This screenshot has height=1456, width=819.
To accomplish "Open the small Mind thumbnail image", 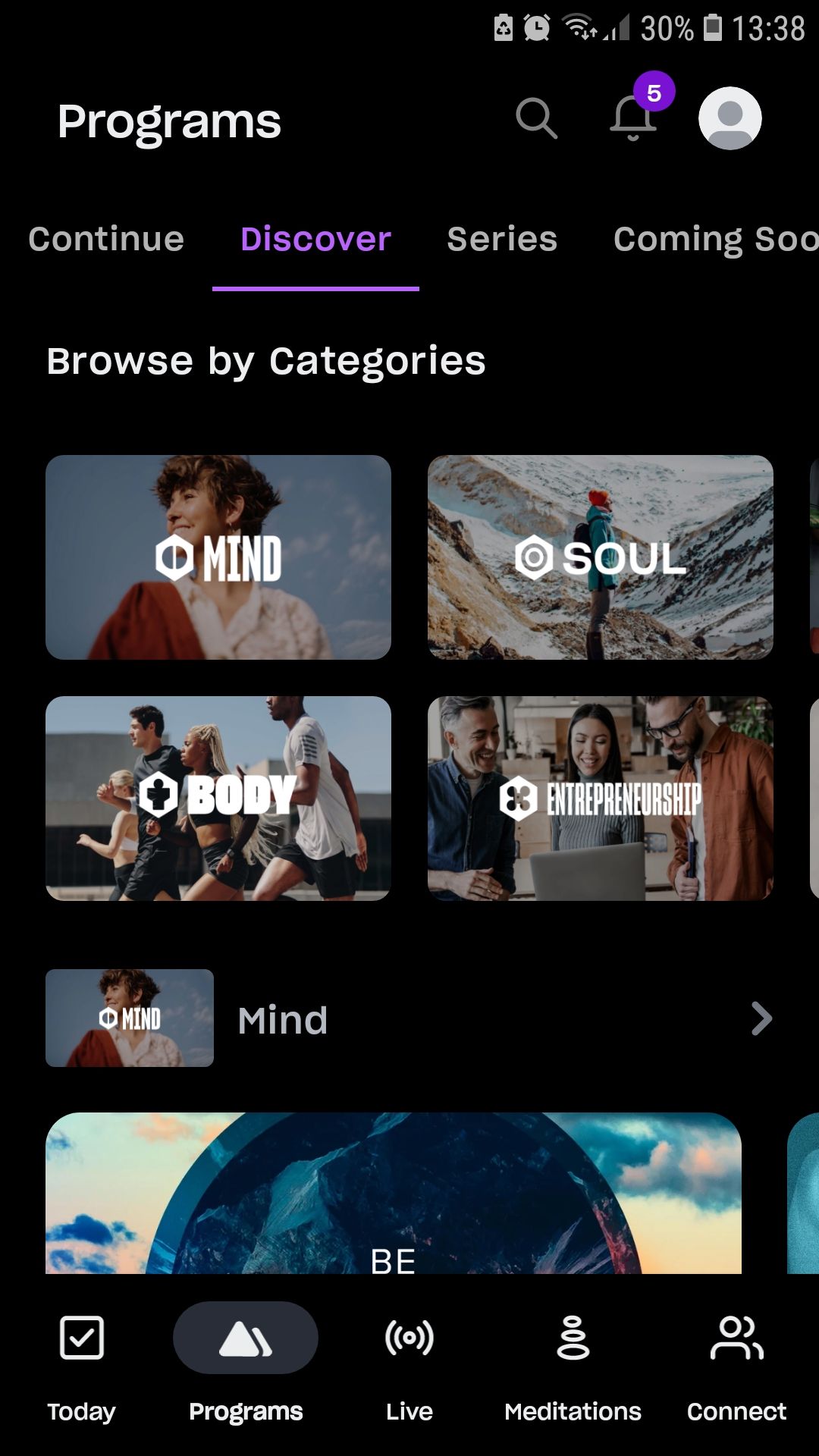I will coord(129,1018).
